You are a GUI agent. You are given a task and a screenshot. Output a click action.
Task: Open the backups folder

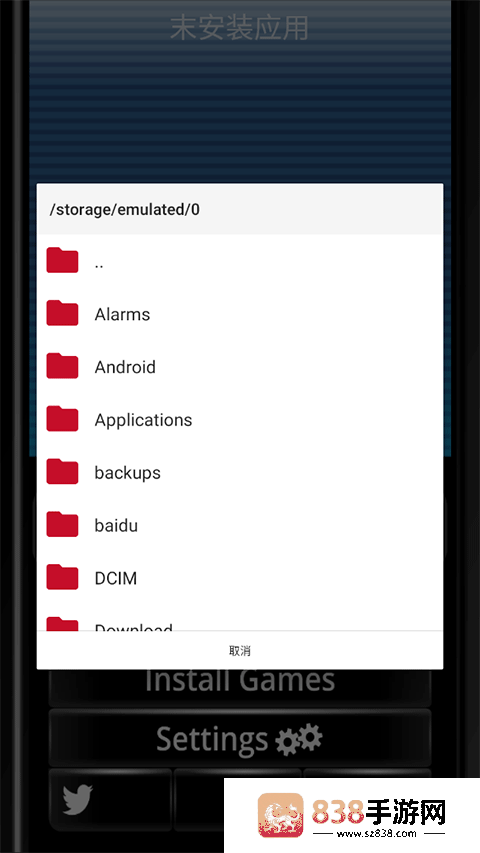[x=239, y=472]
